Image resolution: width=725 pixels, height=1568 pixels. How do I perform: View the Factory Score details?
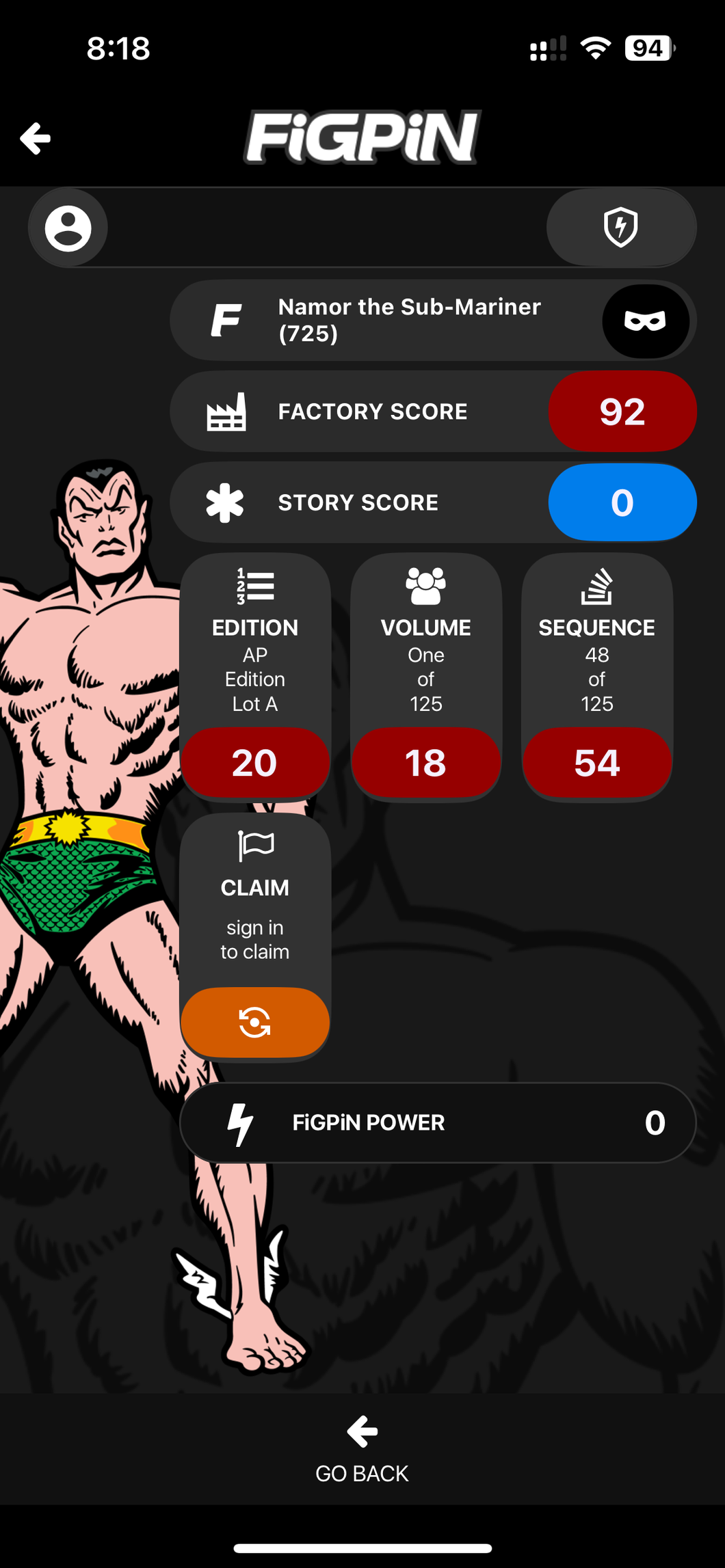tap(433, 411)
